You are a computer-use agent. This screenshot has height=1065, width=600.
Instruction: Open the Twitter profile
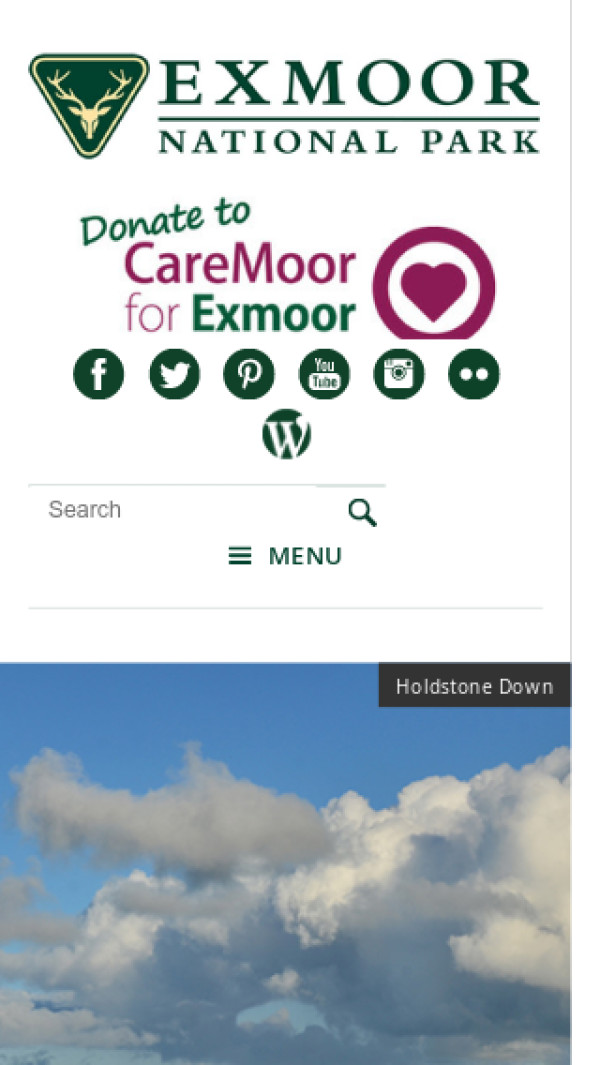click(174, 375)
